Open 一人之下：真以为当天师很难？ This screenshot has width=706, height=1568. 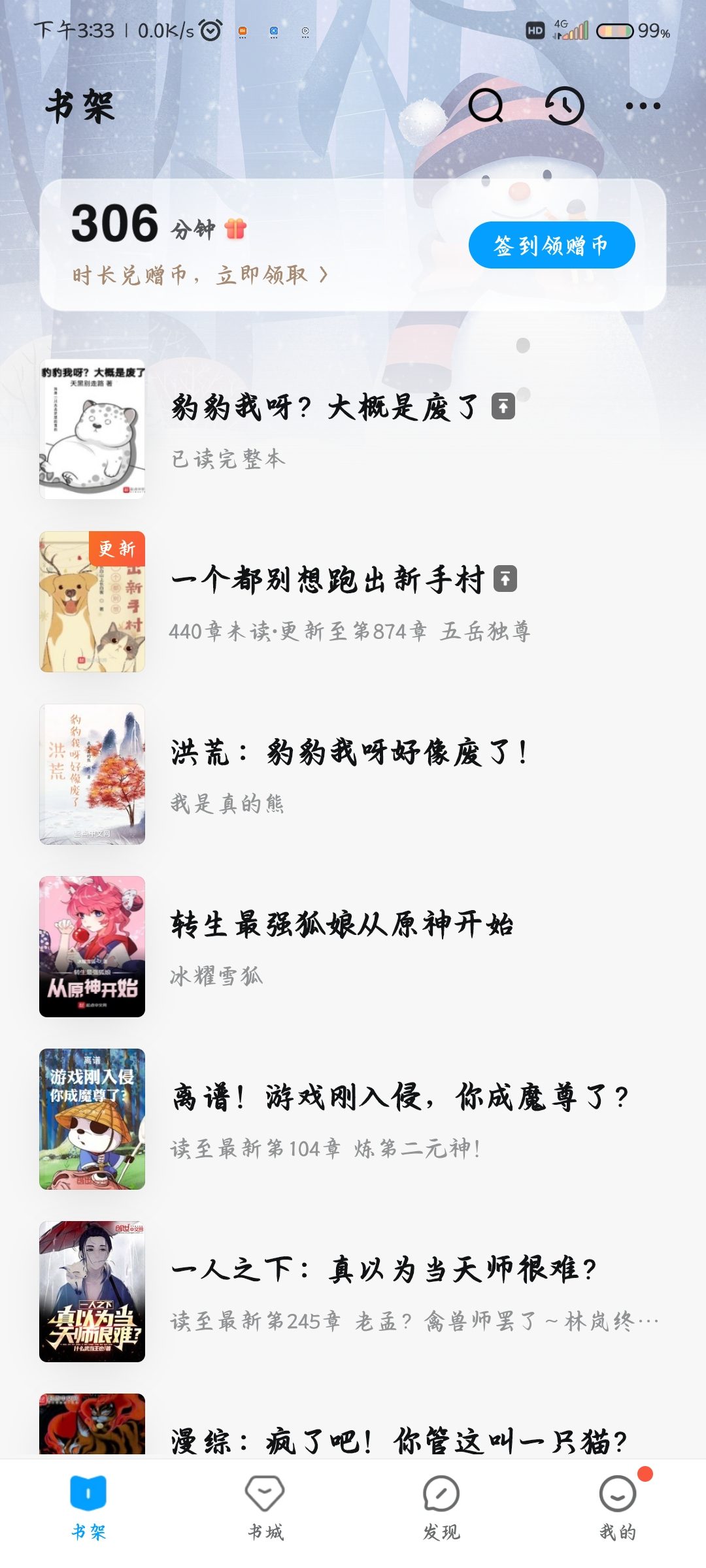[383, 1269]
